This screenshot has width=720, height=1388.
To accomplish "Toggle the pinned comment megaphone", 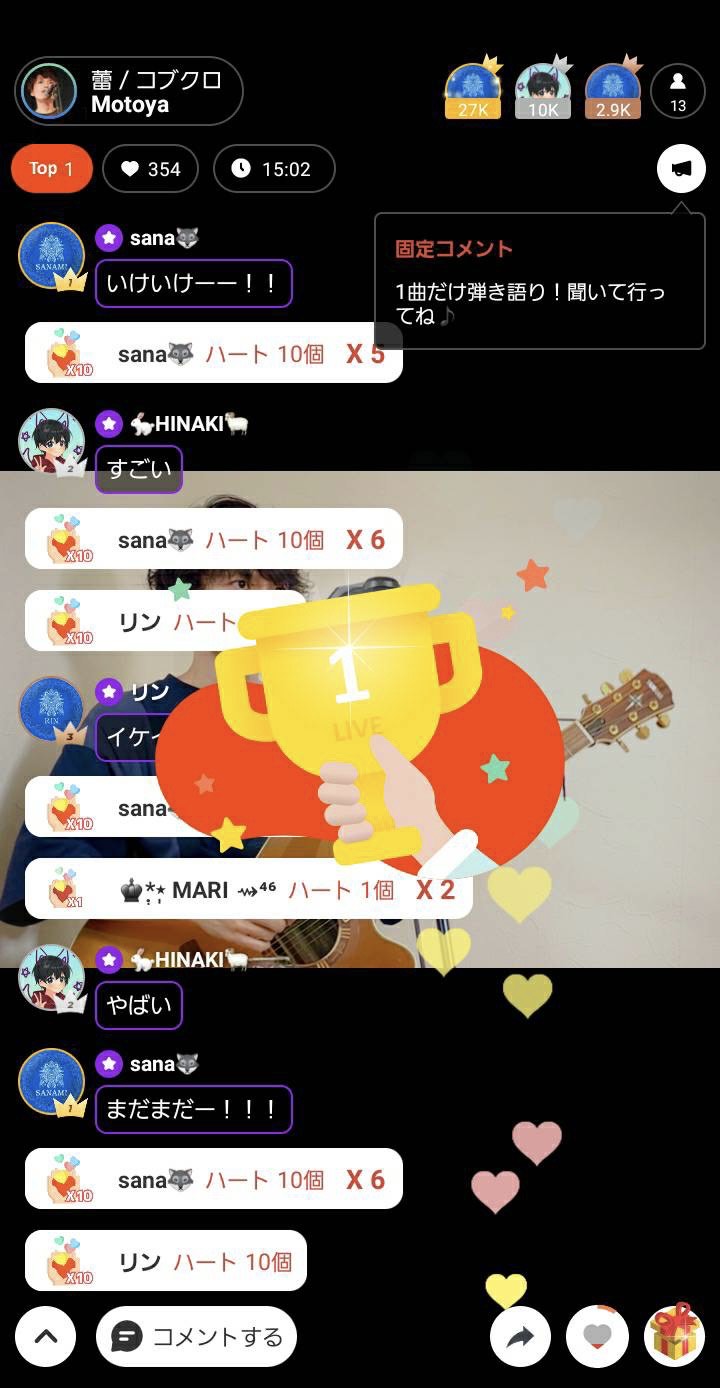I will [x=681, y=169].
